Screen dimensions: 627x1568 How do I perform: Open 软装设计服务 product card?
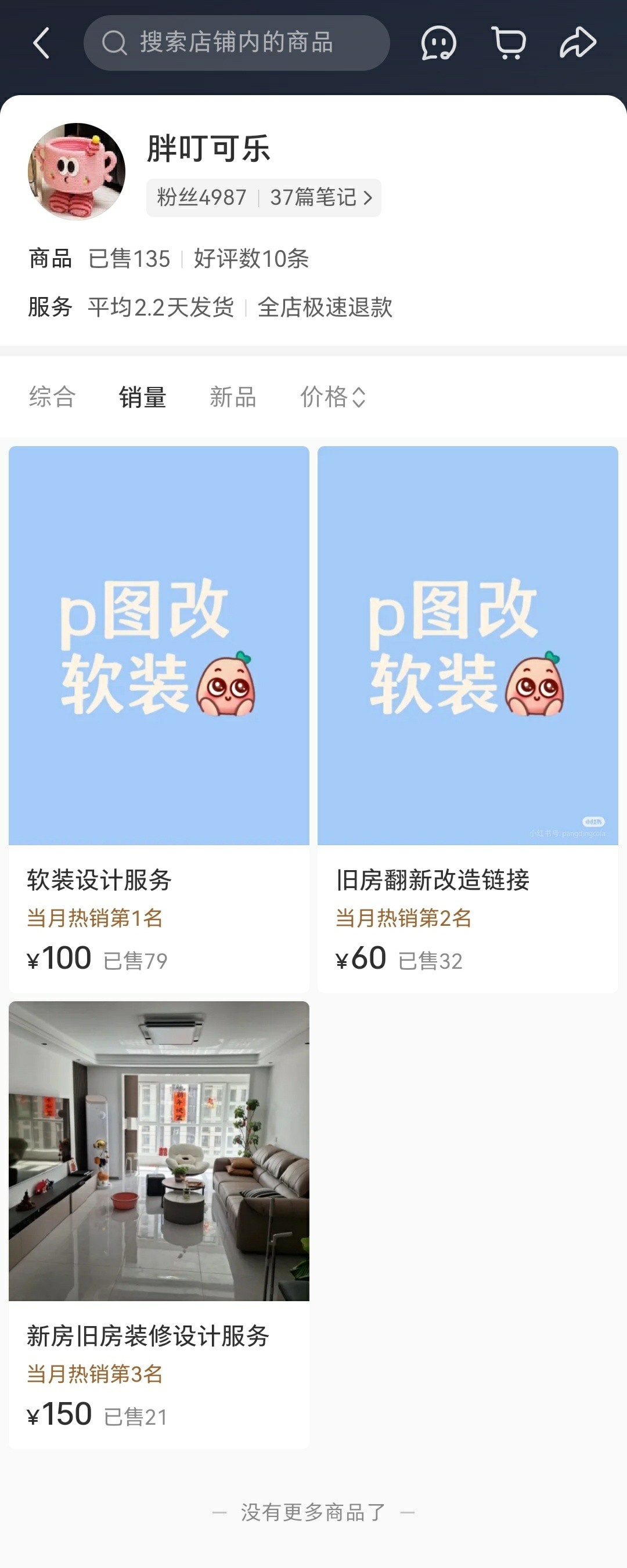click(158, 718)
